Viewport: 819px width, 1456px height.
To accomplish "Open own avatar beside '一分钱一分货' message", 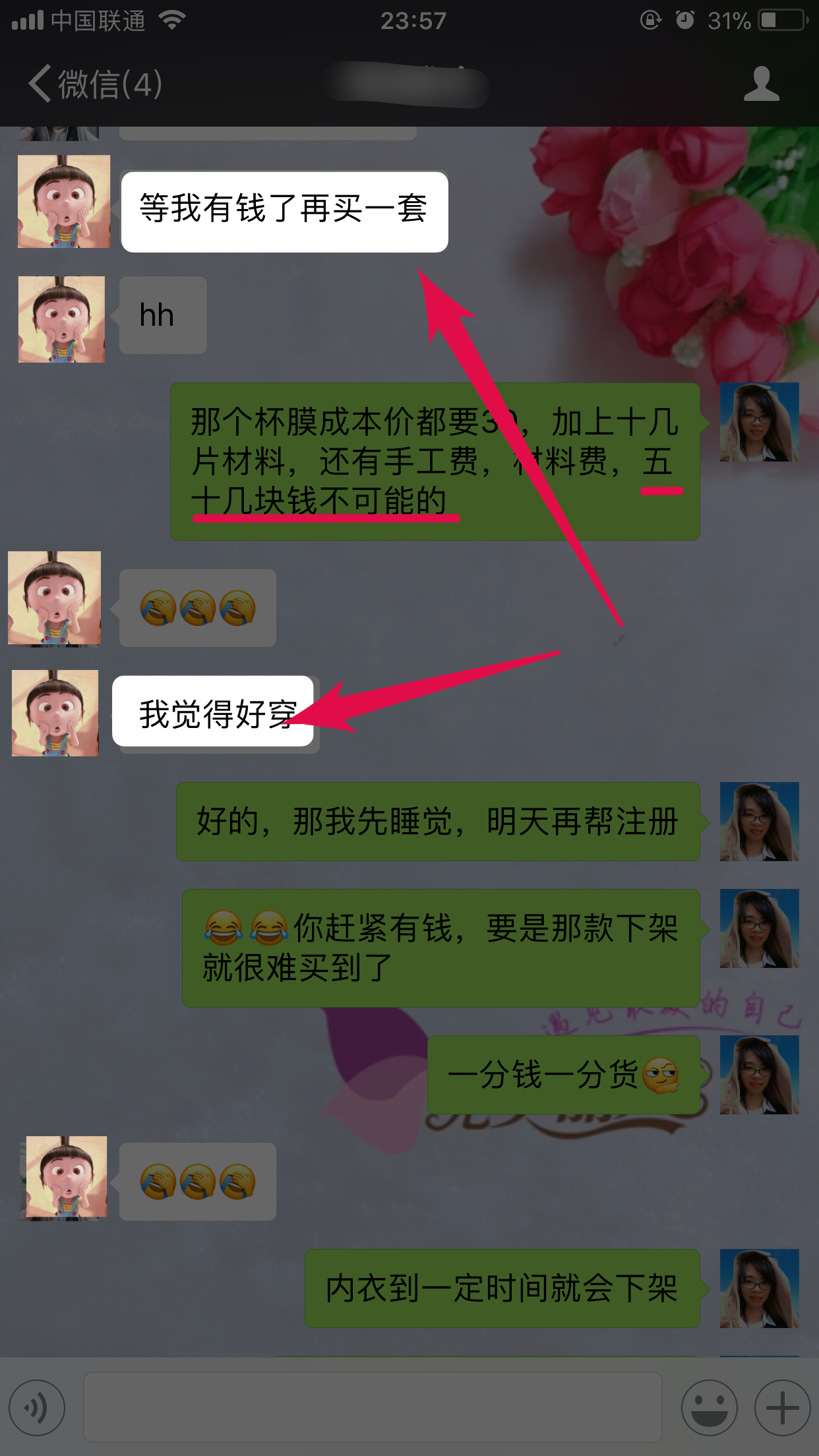I will (759, 1075).
